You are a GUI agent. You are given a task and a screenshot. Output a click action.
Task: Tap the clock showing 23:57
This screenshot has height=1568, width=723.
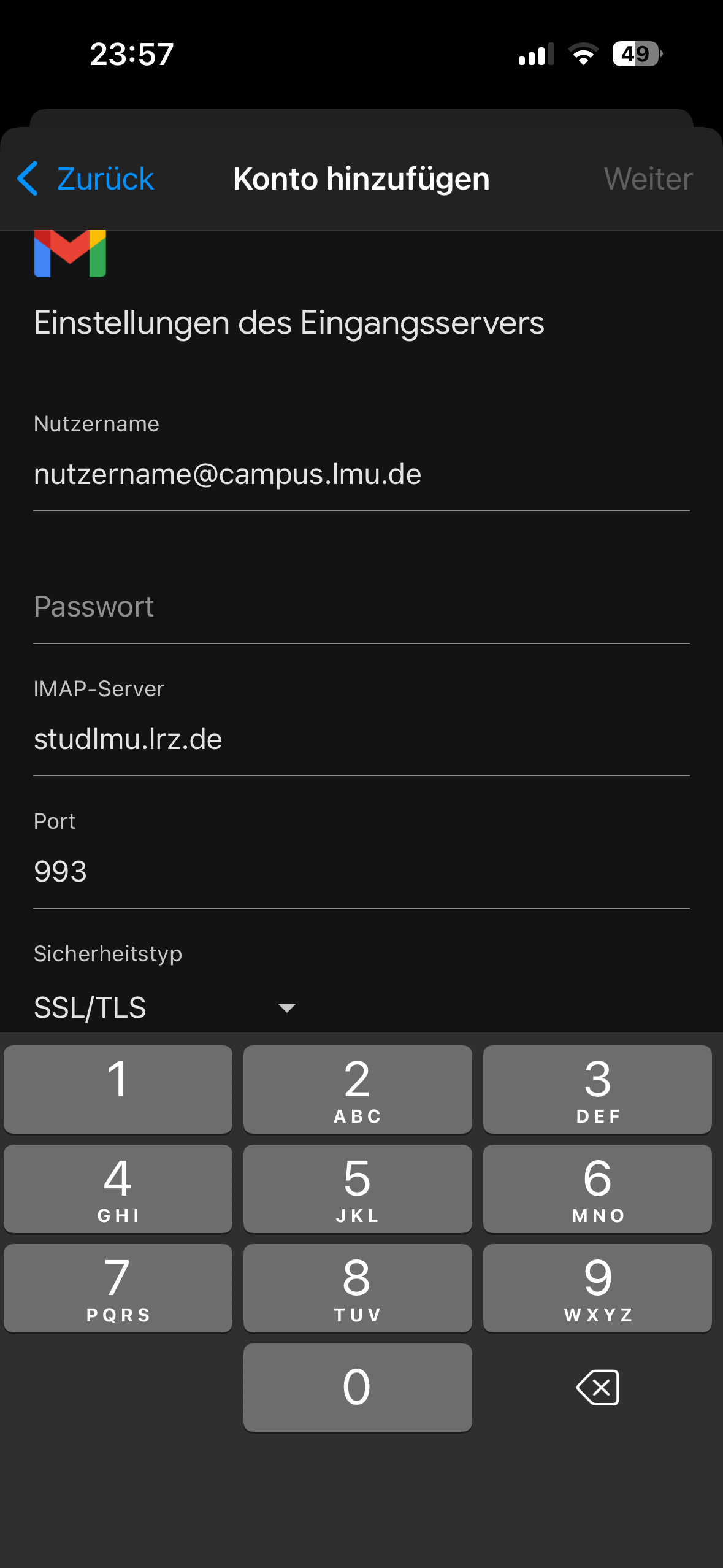(x=132, y=55)
